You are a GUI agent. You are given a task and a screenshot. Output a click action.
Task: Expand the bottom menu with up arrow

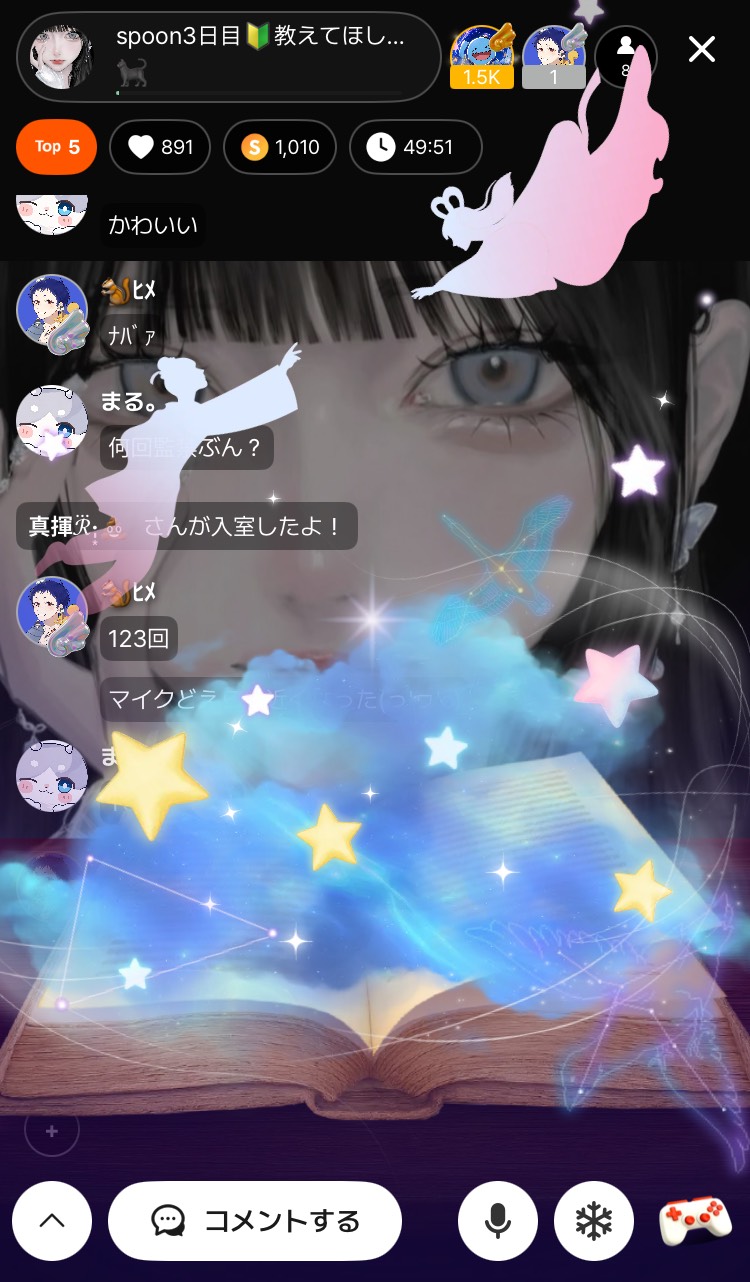coord(52,1221)
